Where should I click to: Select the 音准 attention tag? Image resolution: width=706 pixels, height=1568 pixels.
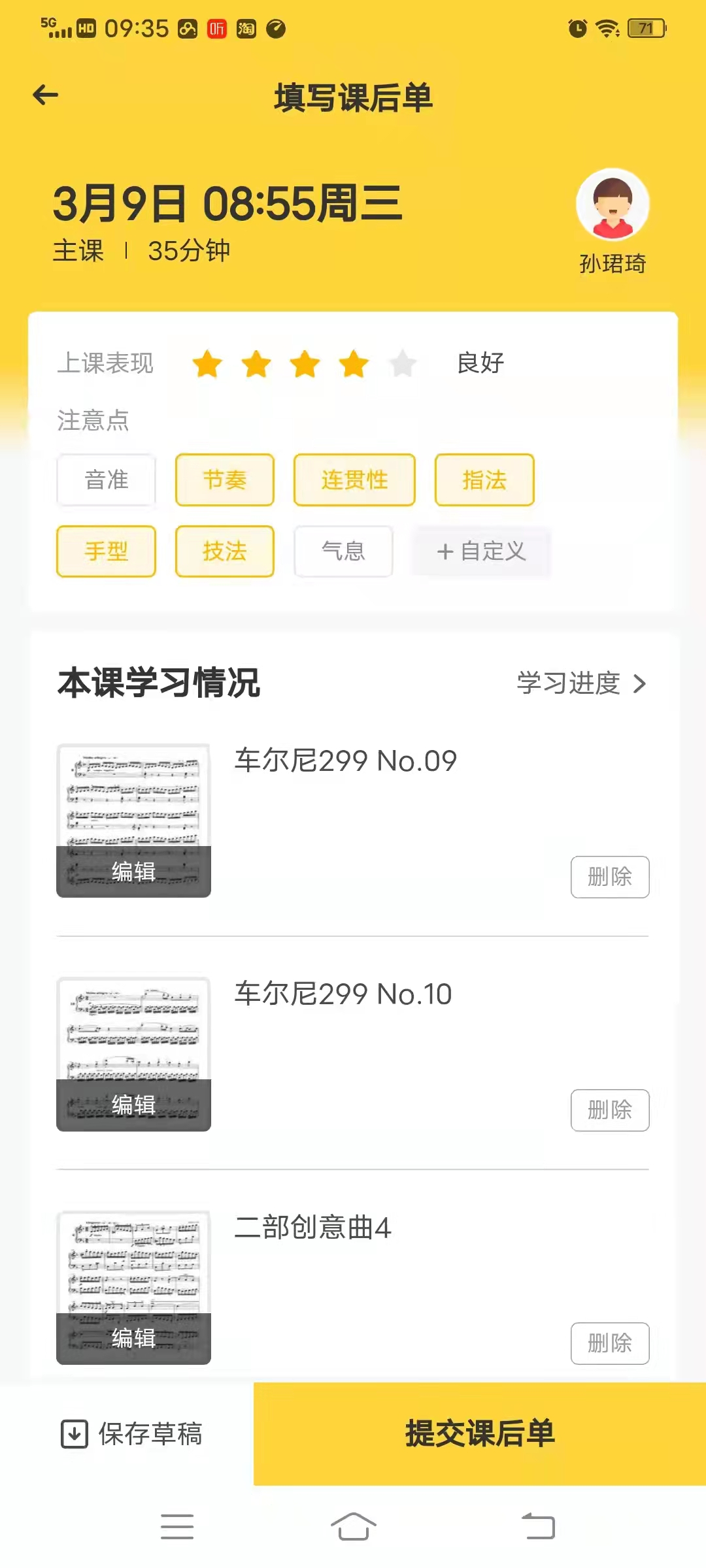click(x=107, y=480)
